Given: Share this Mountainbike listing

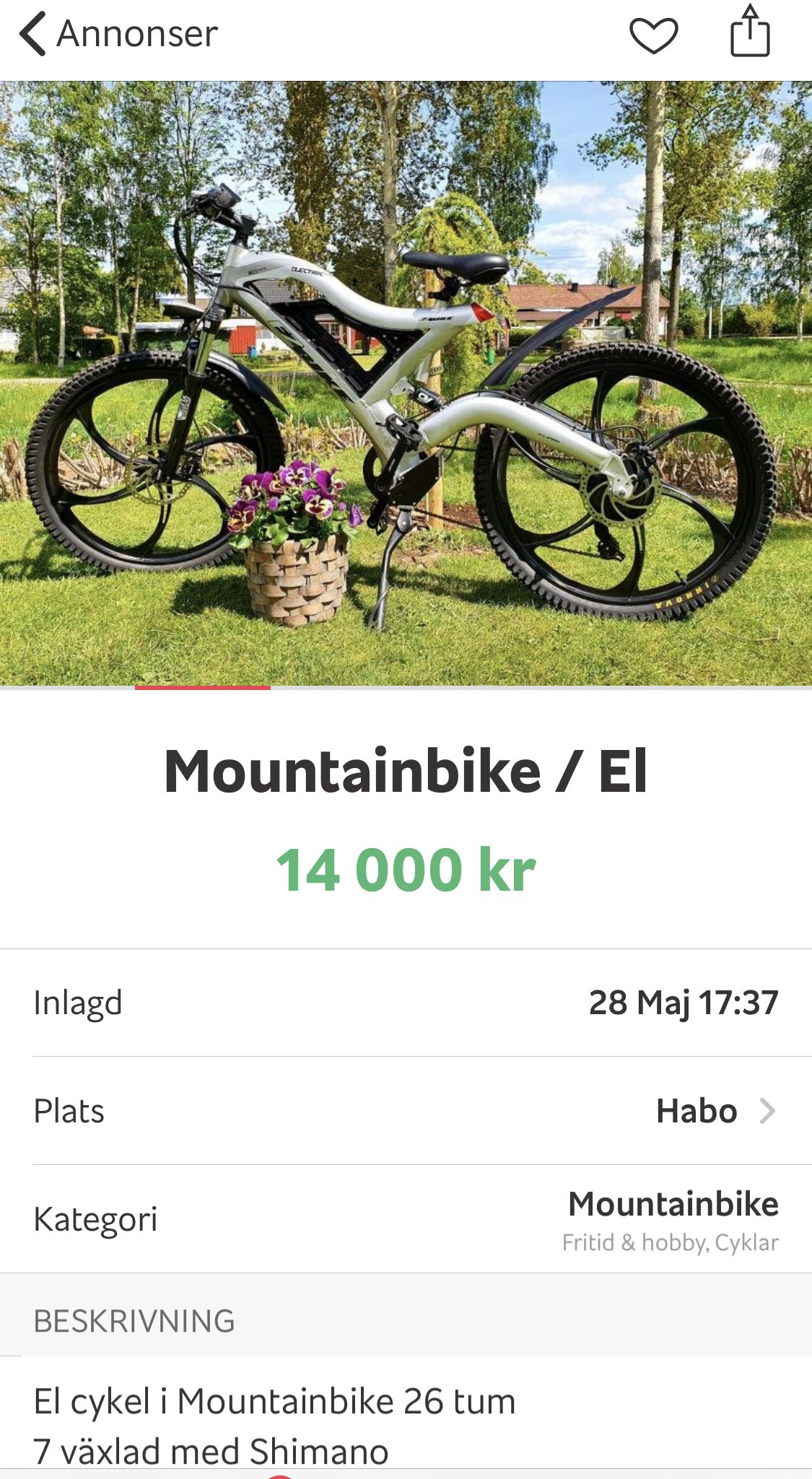Looking at the screenshot, I should point(750,32).
